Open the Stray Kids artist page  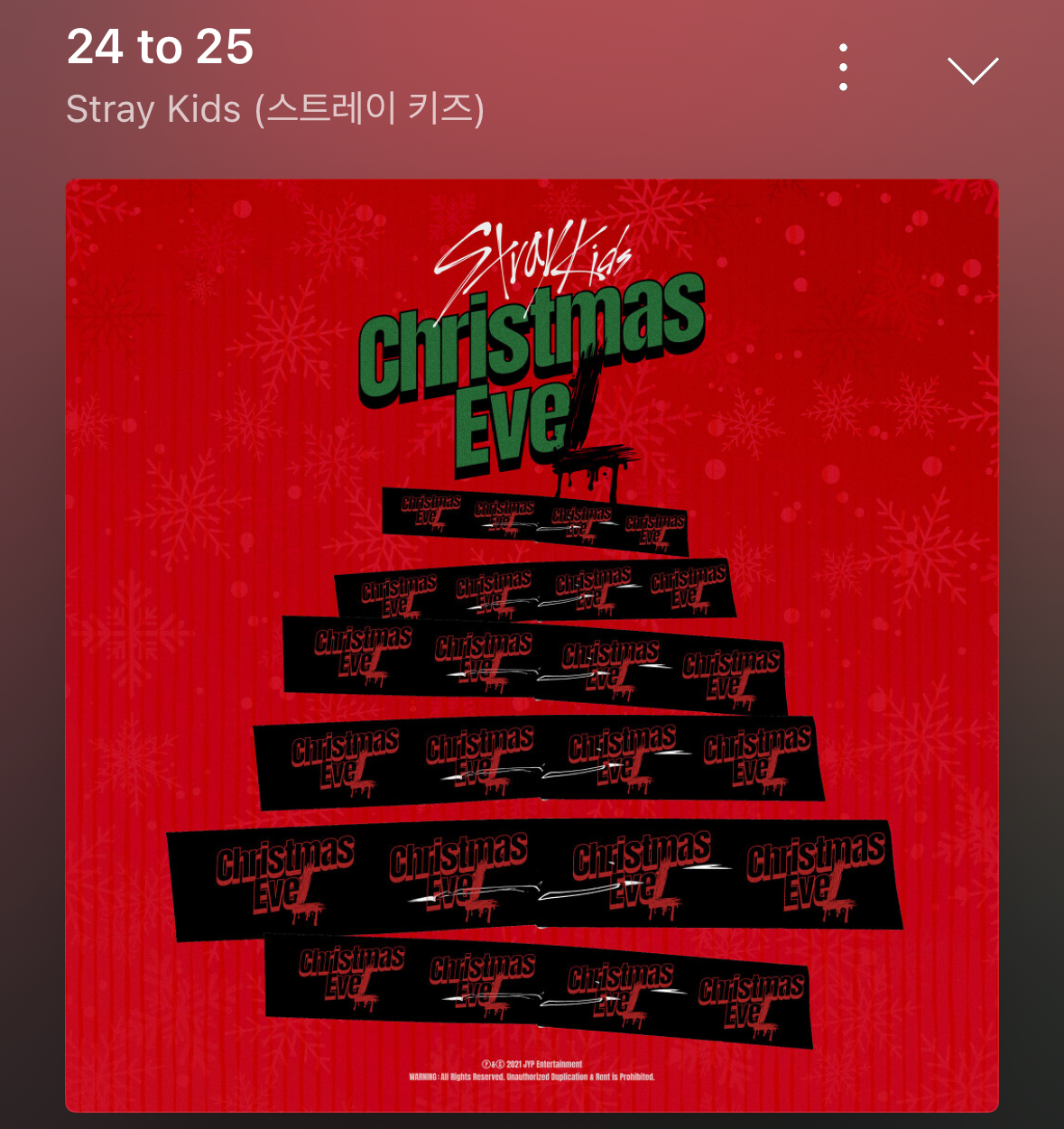click(275, 108)
